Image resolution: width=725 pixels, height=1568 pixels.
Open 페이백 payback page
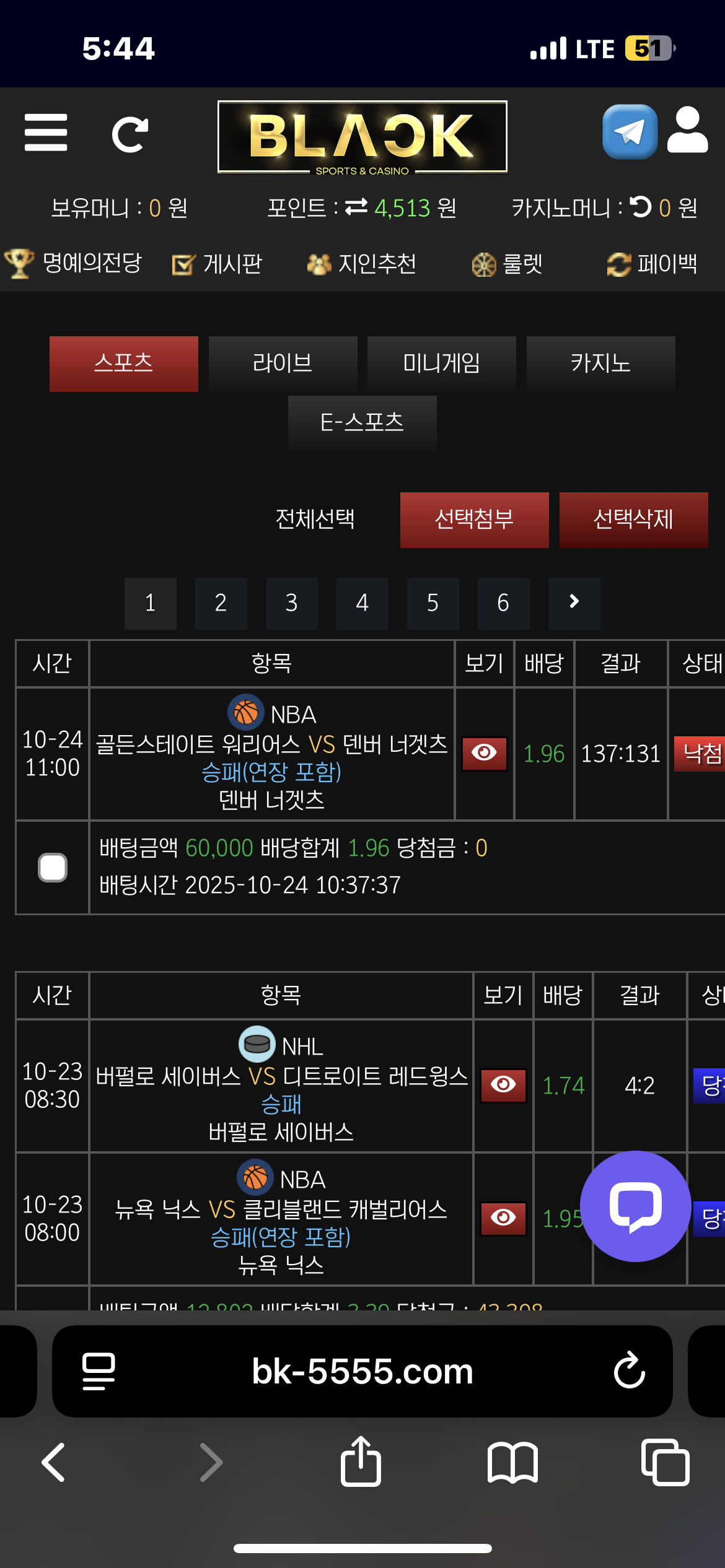pyautogui.click(x=652, y=264)
